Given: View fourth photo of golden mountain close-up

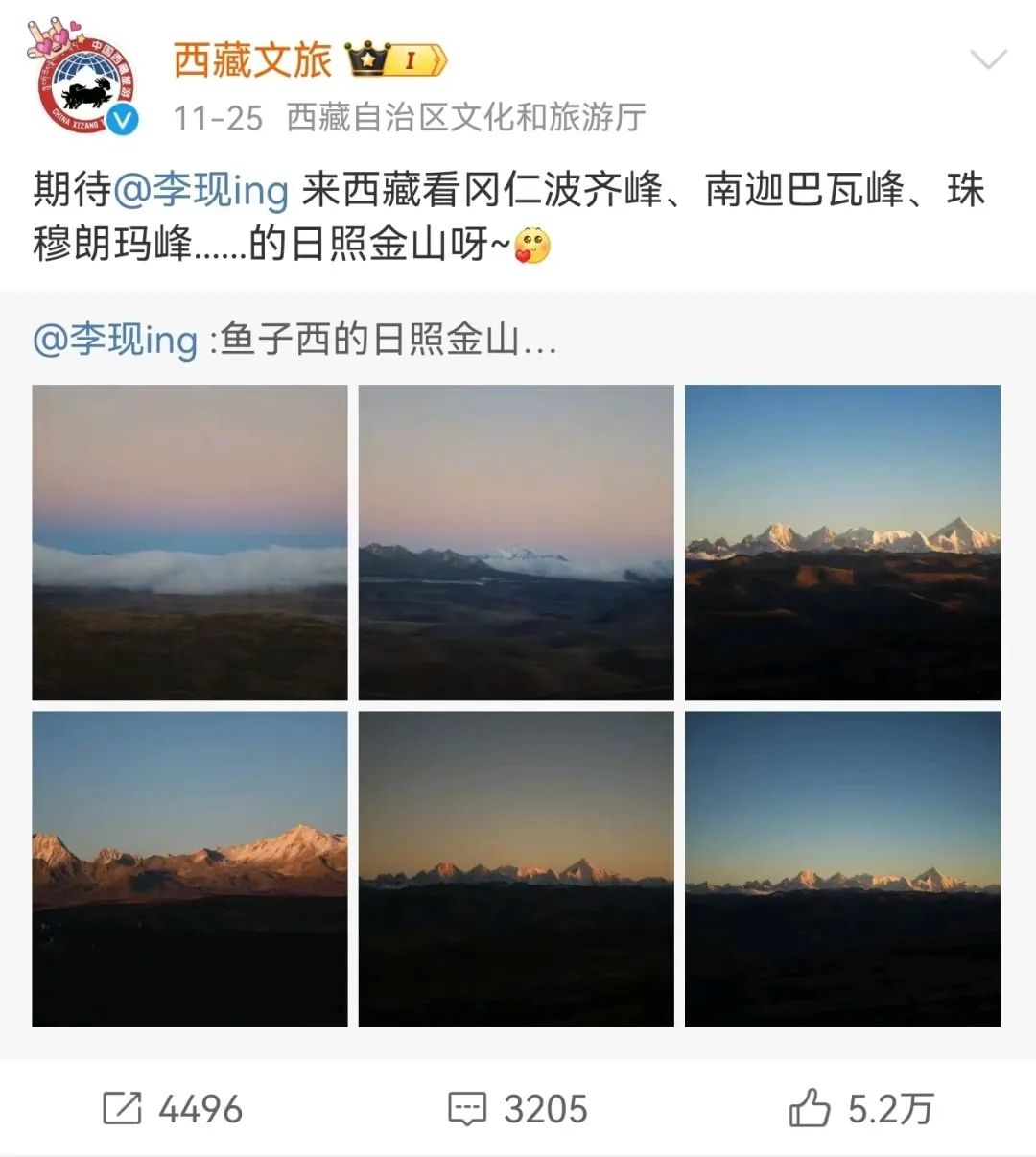Looking at the screenshot, I should [190, 868].
